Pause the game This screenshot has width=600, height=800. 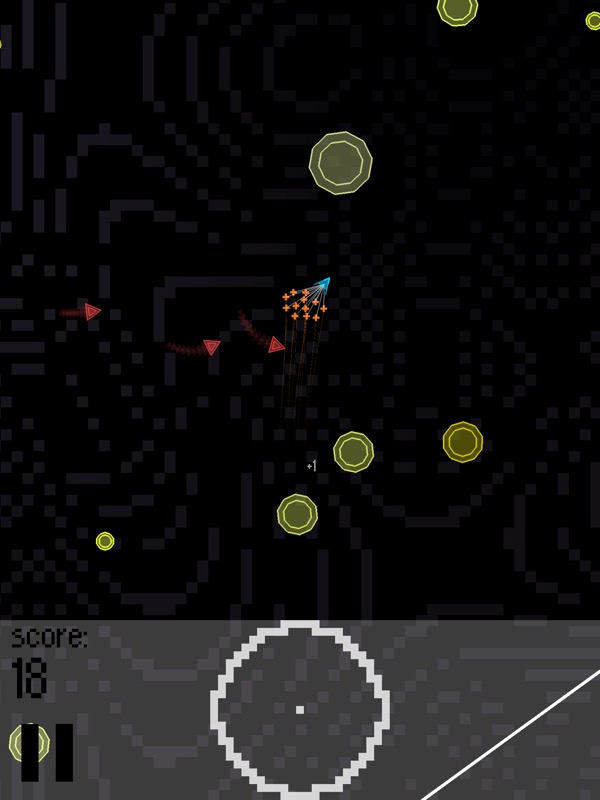[47, 752]
